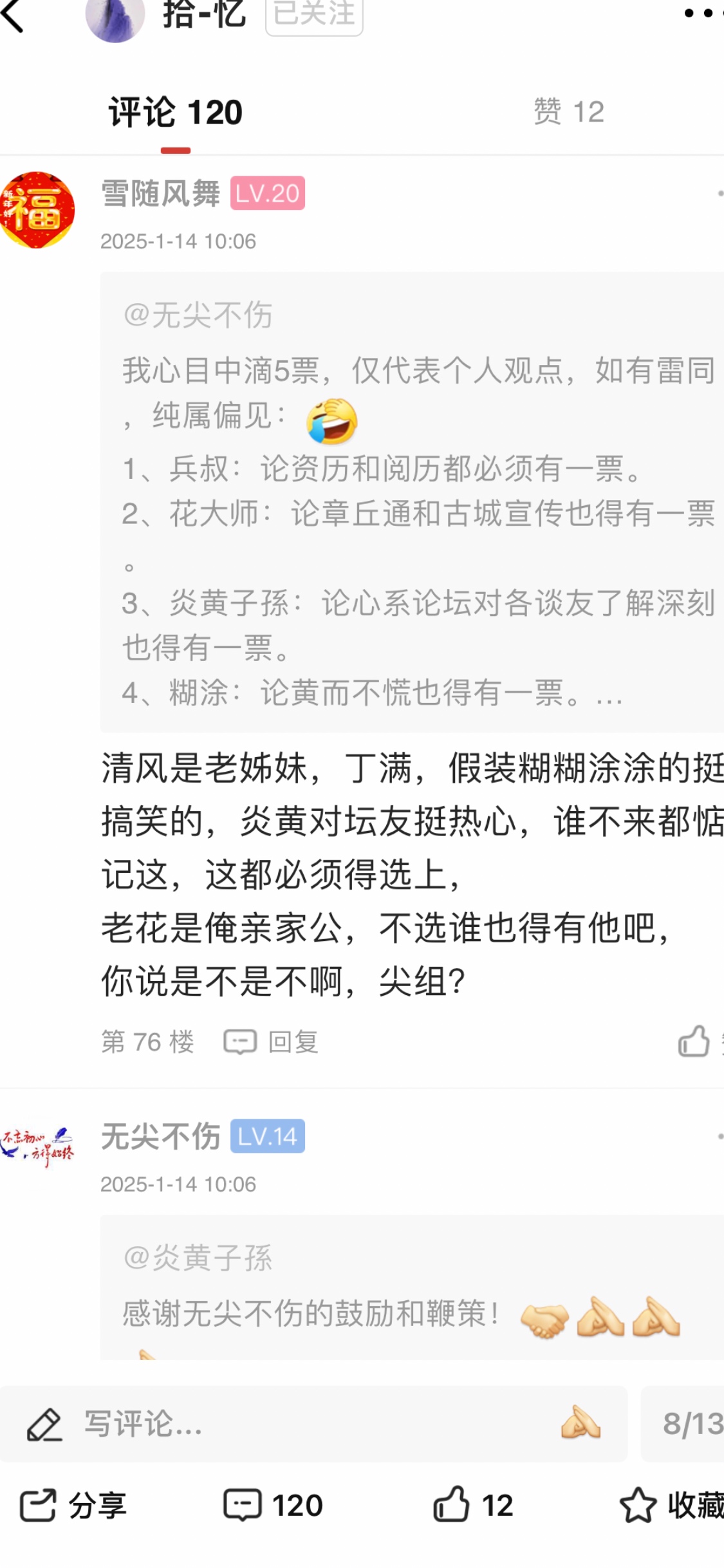Send the applause emoji in comment bar
724x1568 pixels.
click(x=580, y=1423)
